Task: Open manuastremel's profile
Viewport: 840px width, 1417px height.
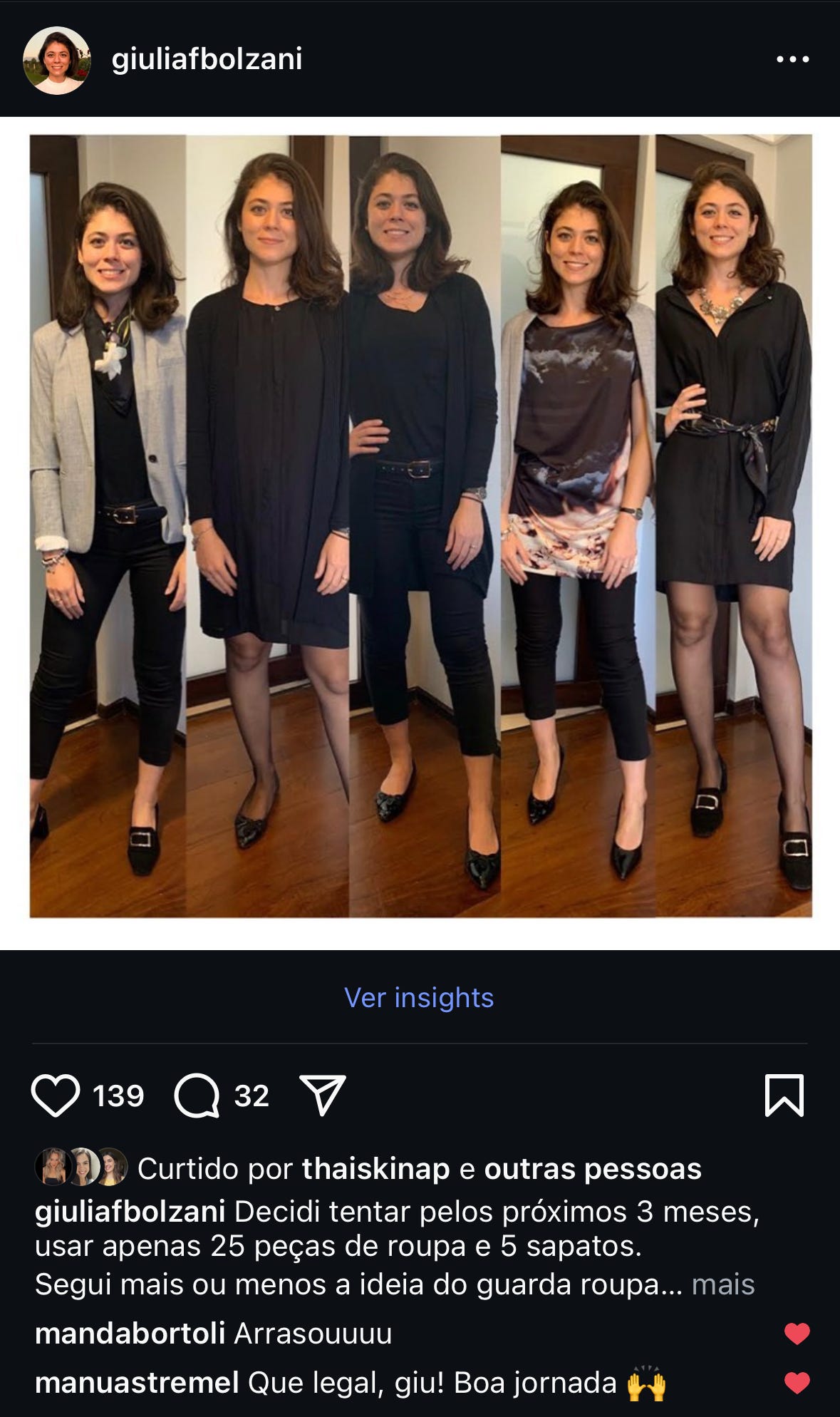Action: [x=137, y=1383]
